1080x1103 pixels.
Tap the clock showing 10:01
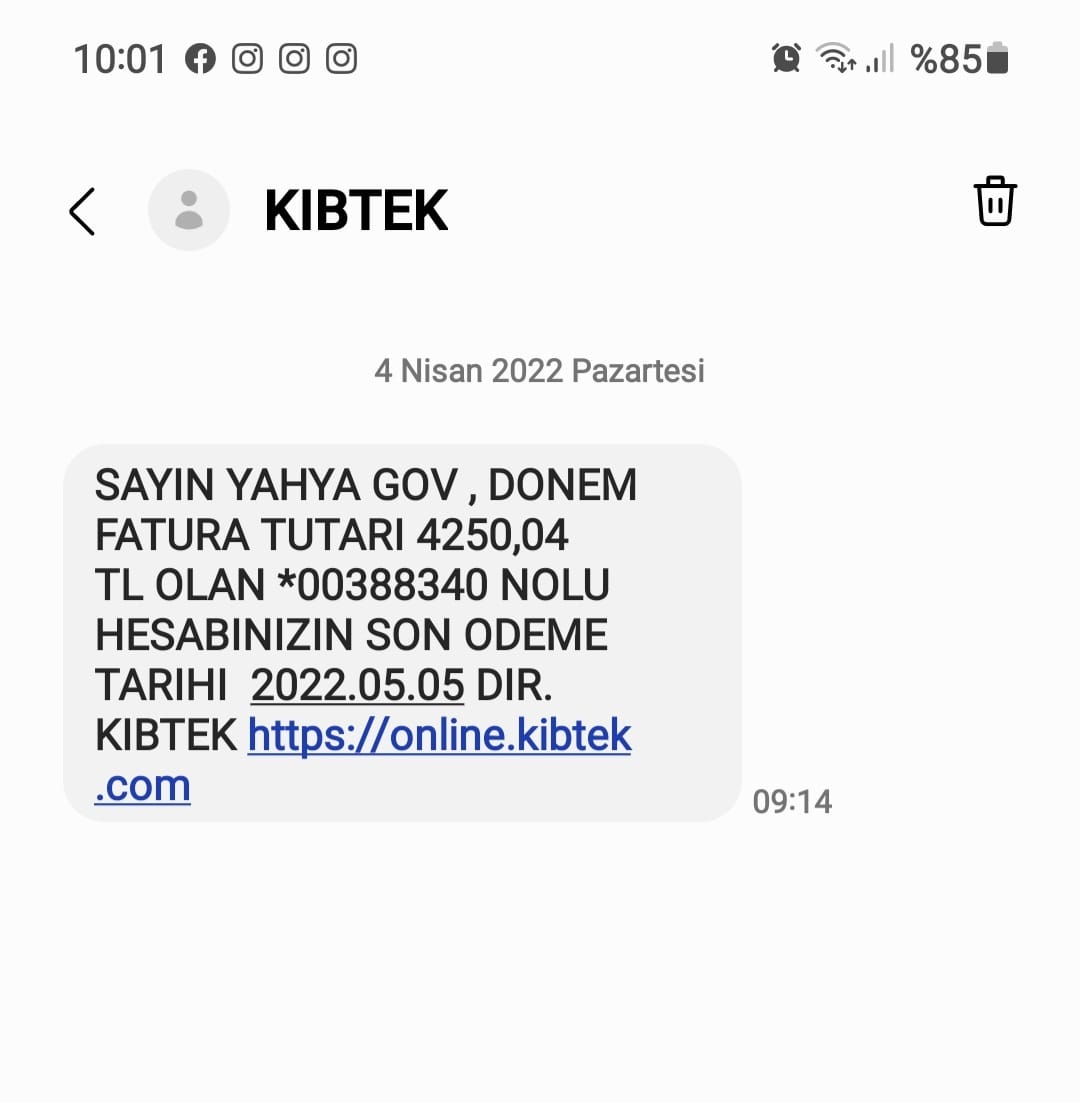click(120, 58)
